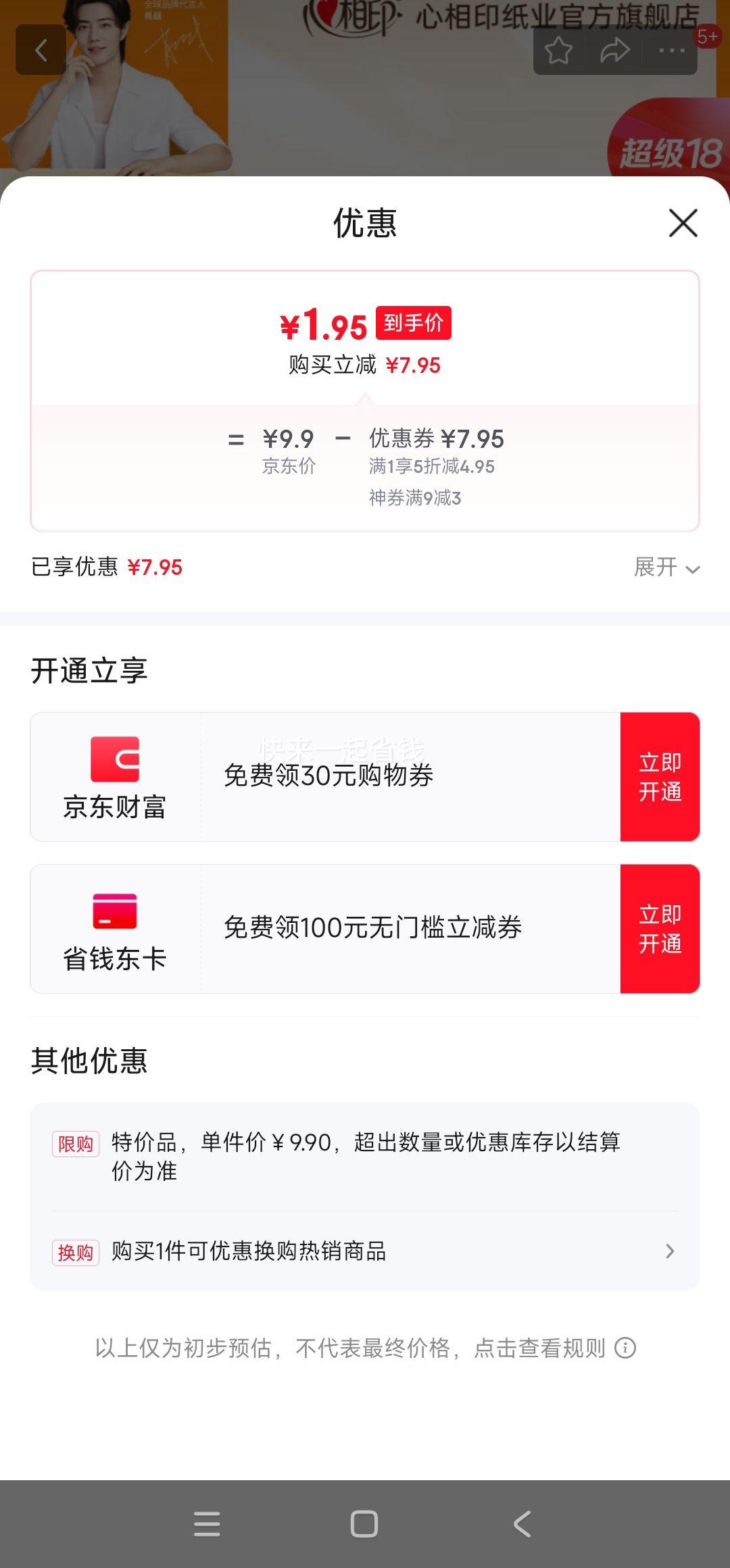The height and width of the screenshot is (1568, 730).
Task: Tap the system home button
Action: [364, 1524]
